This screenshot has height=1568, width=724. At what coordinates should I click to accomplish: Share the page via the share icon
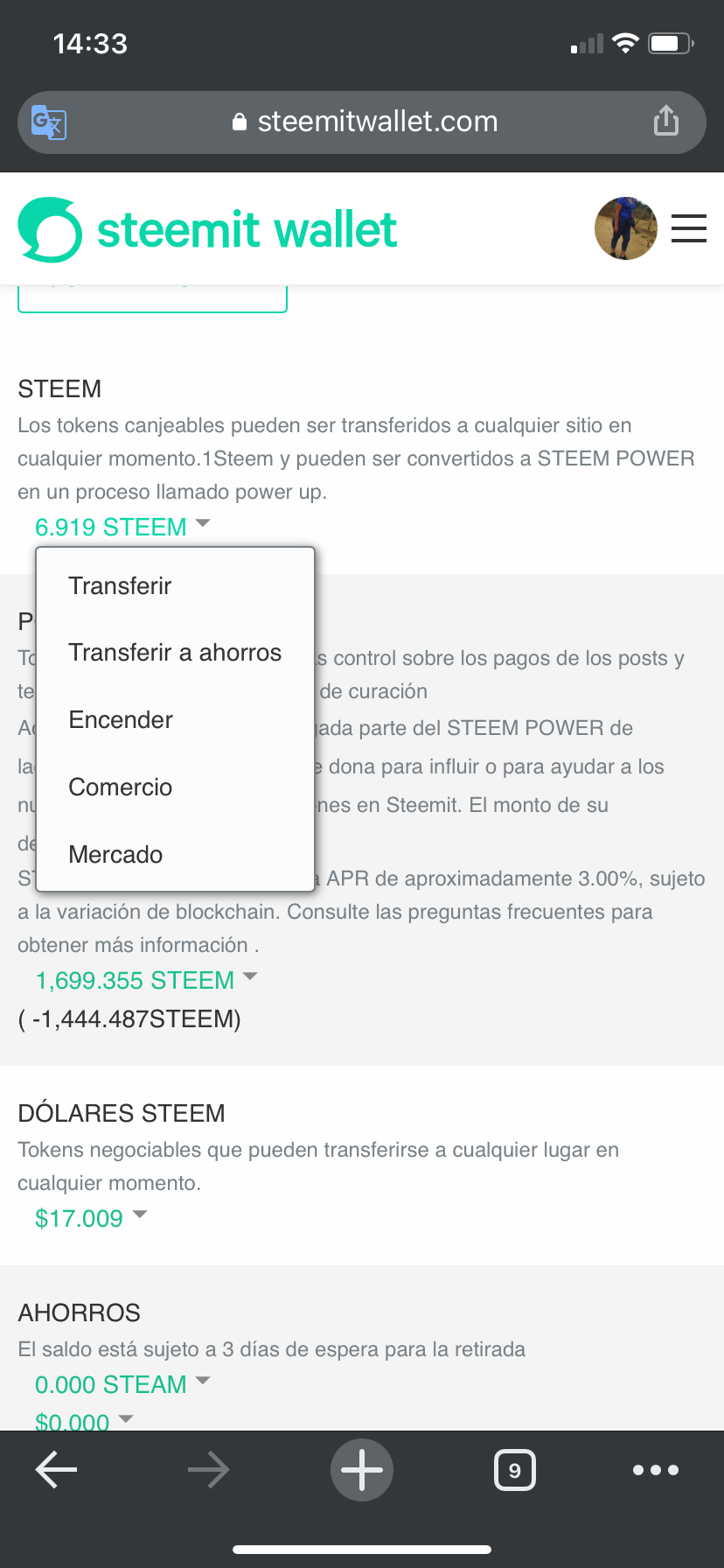pos(666,121)
